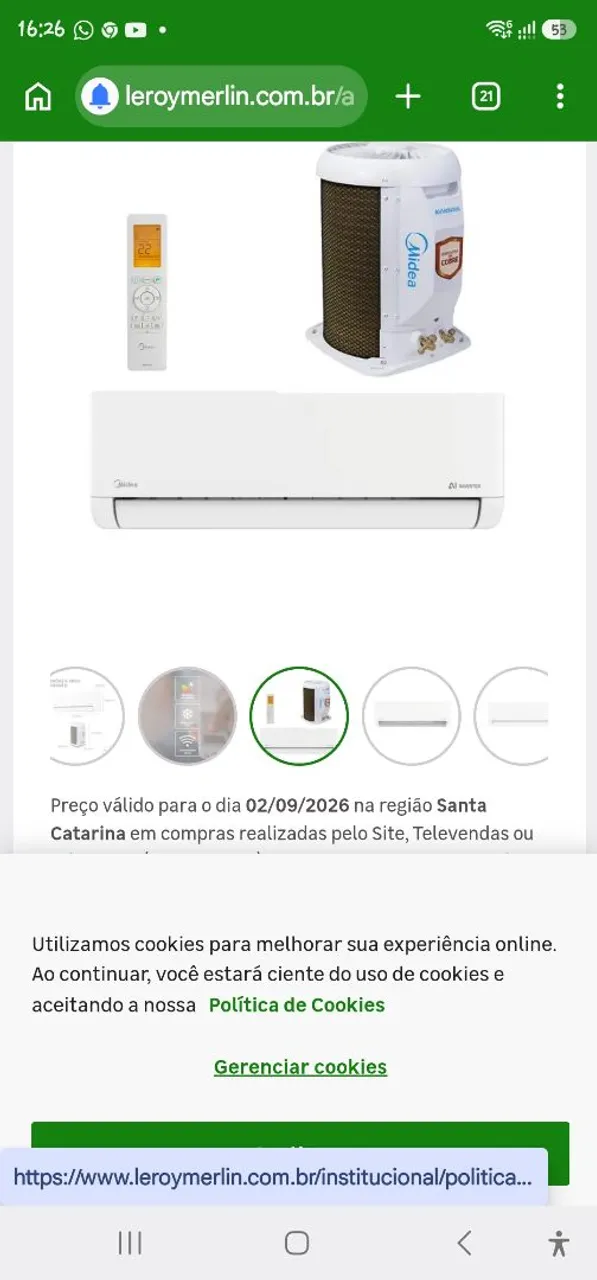Open the browser overflow menu
This screenshot has height=1280, width=597.
pyautogui.click(x=559, y=97)
